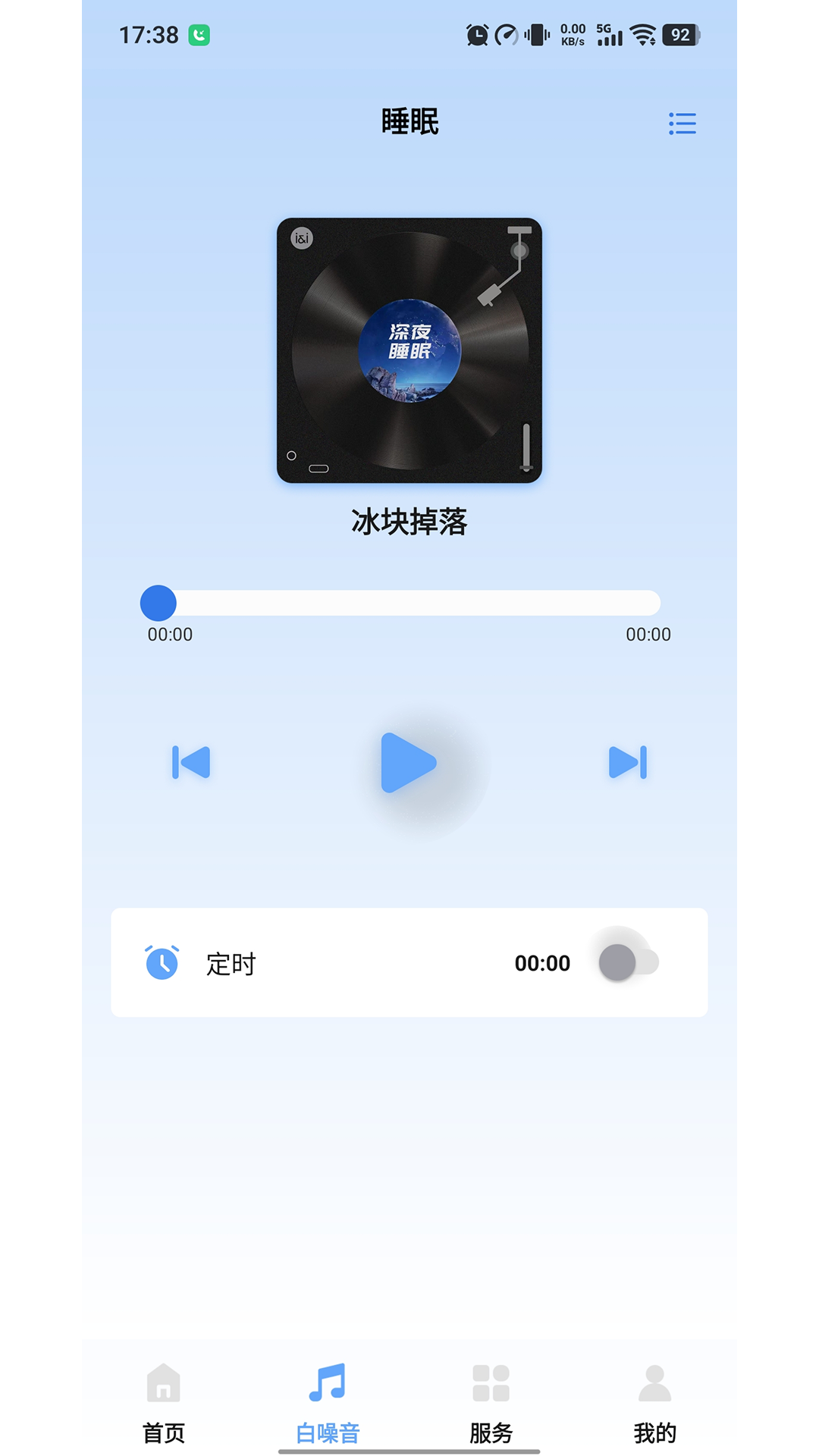The height and width of the screenshot is (1456, 819).
Task: Tap the 00:00 timer duration text
Action: pos(542,962)
